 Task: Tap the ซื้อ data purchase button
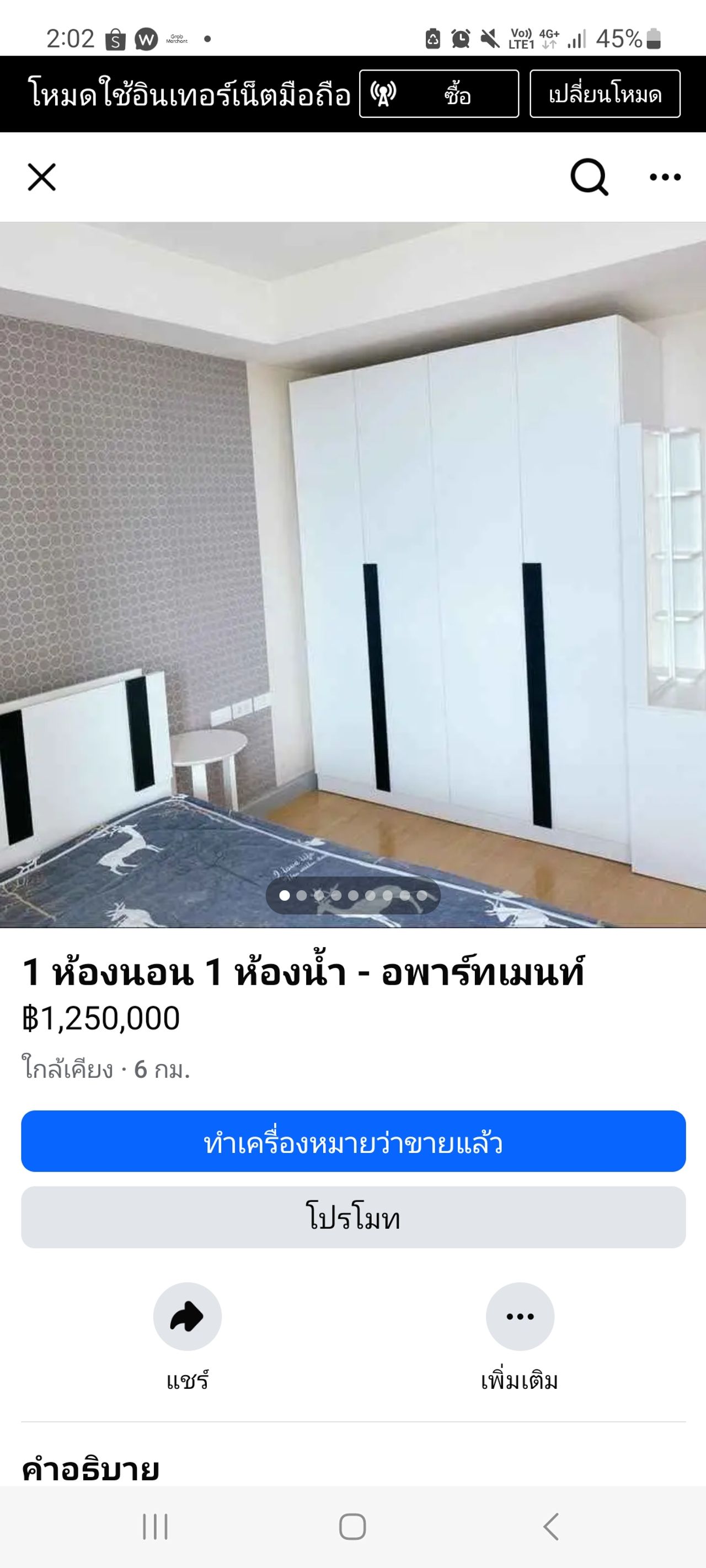pos(438,94)
